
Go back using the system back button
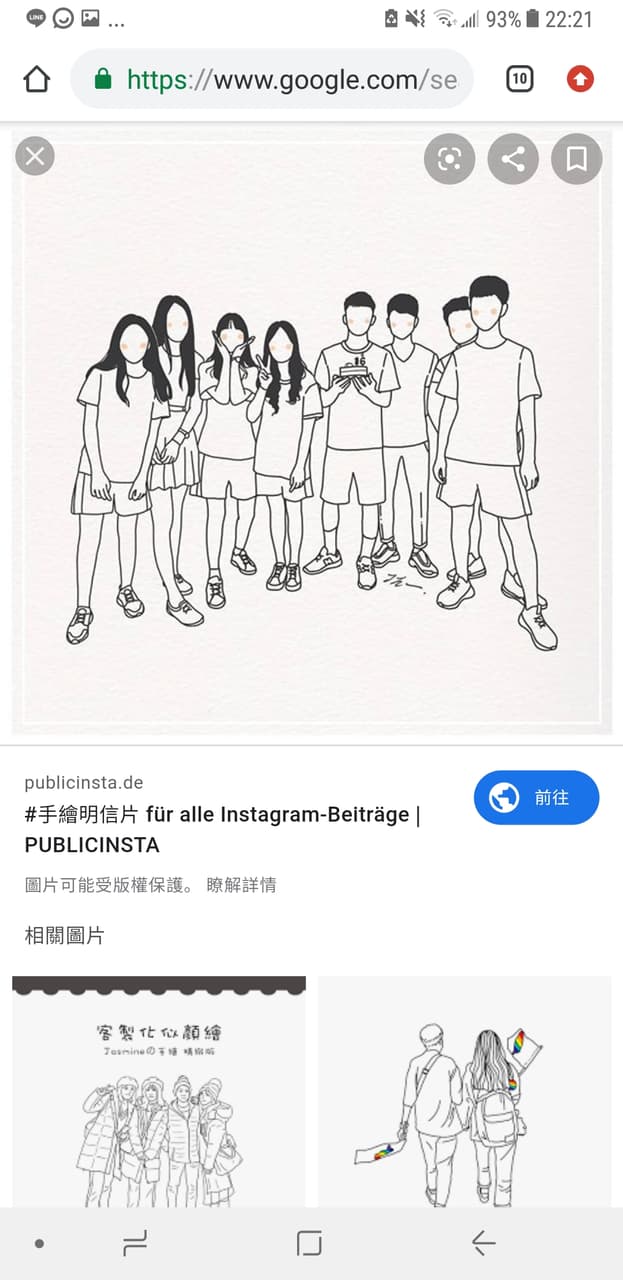click(x=483, y=1243)
